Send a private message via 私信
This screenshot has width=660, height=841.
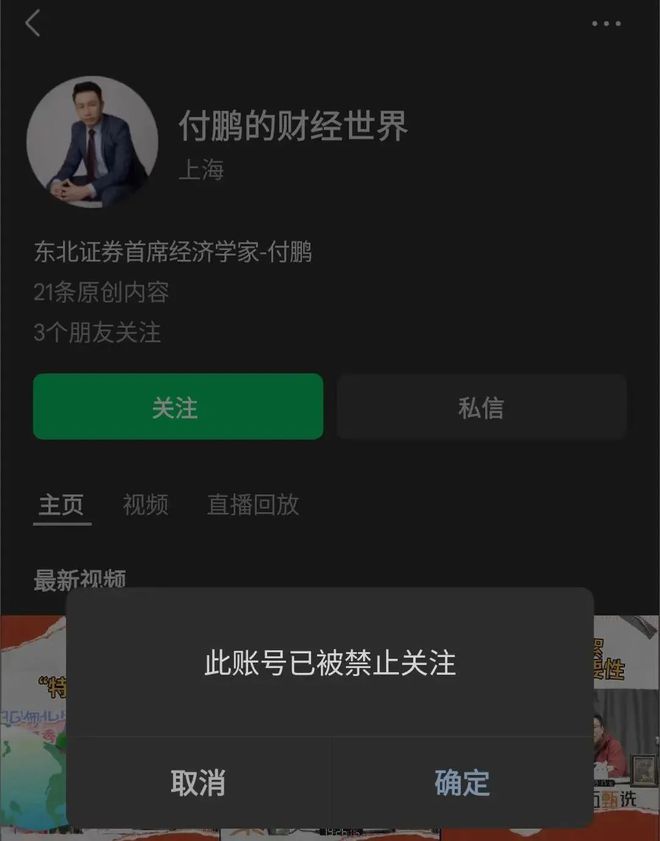(x=481, y=407)
